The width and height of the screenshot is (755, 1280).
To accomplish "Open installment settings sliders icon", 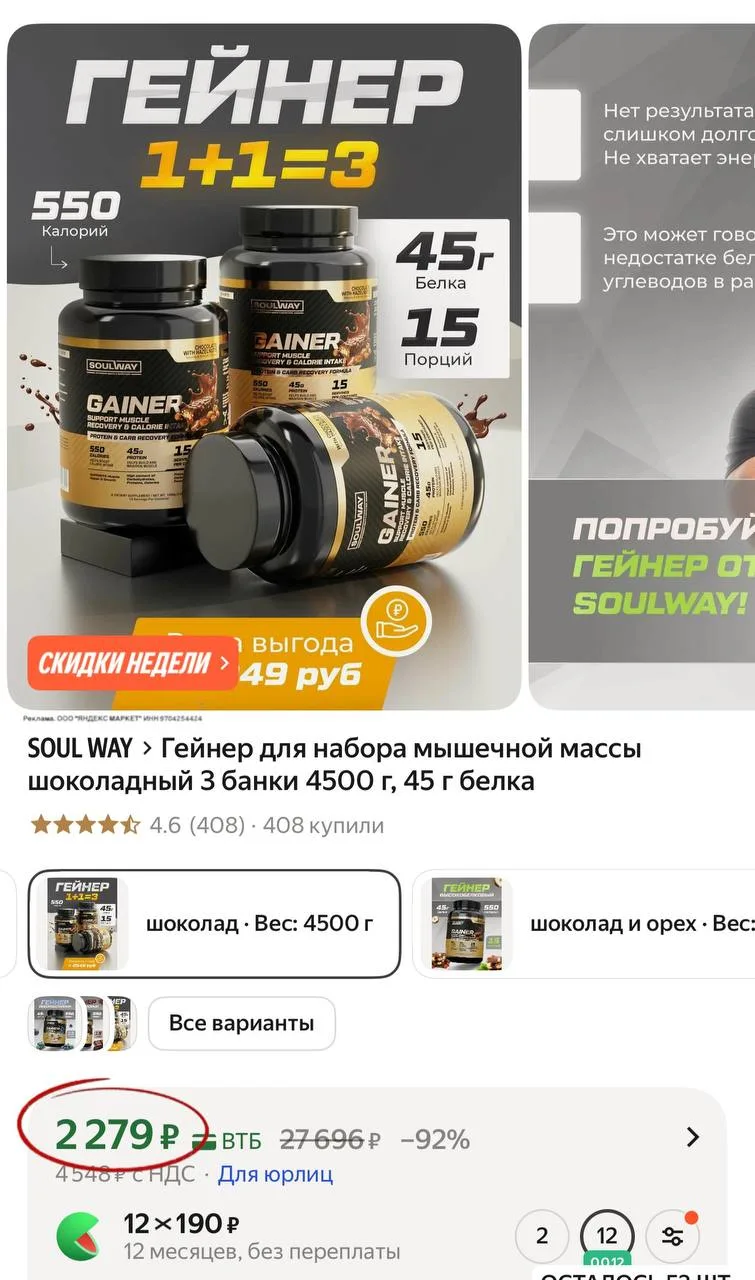I will point(673,1236).
